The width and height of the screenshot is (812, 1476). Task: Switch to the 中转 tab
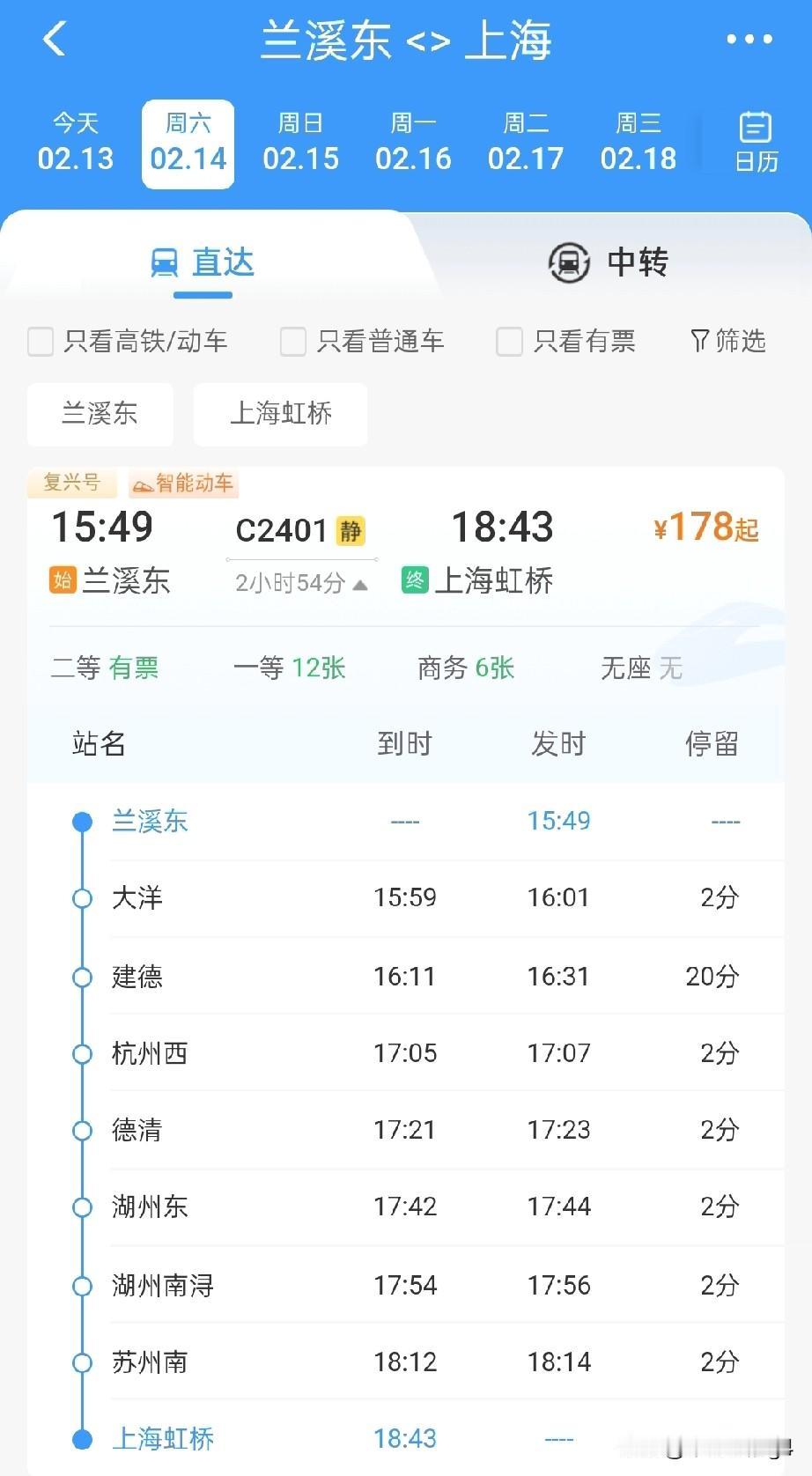[637, 261]
